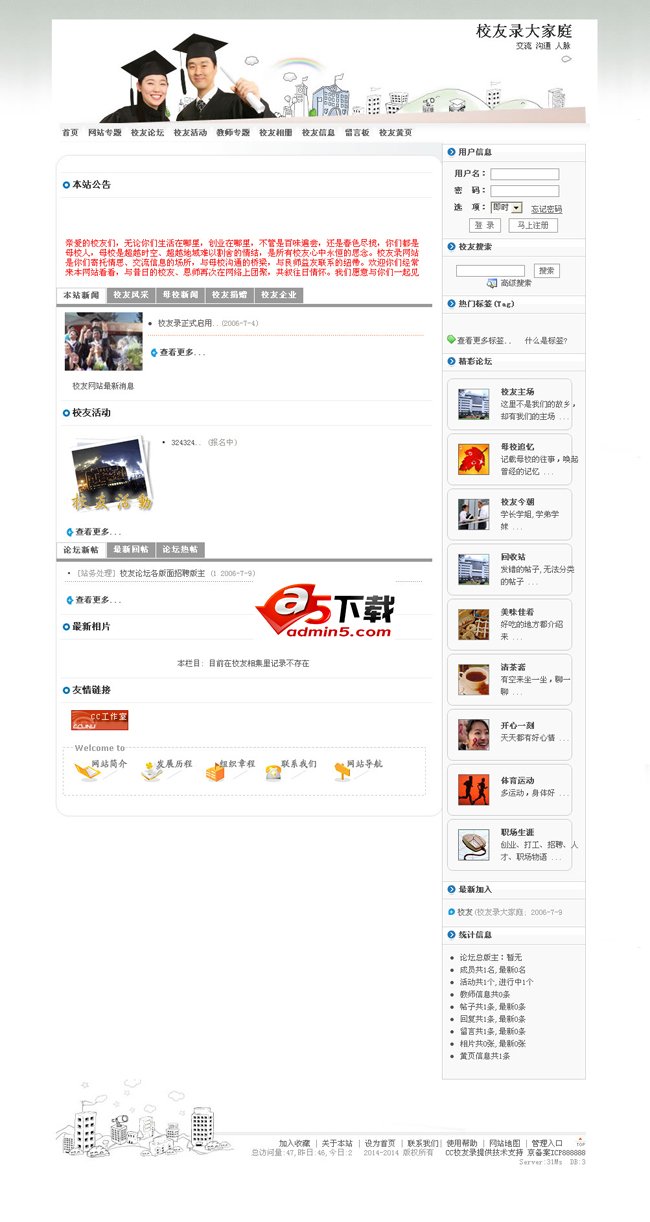Focus the 用户名 input field

(524, 174)
